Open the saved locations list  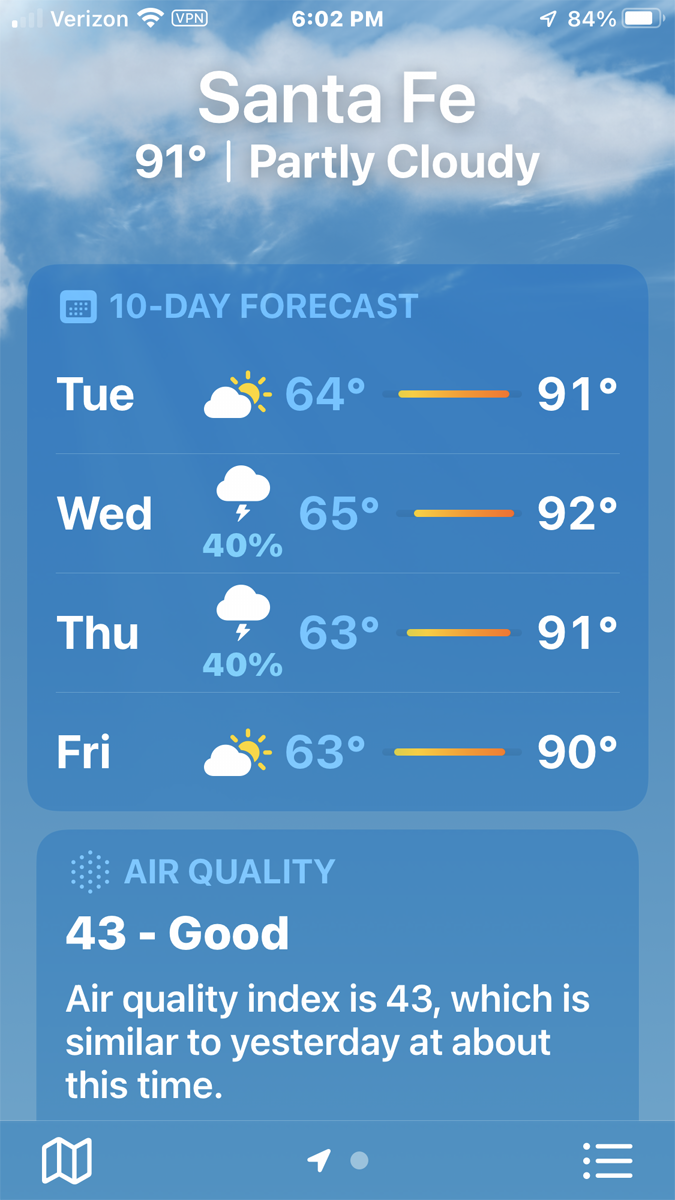coord(607,1161)
